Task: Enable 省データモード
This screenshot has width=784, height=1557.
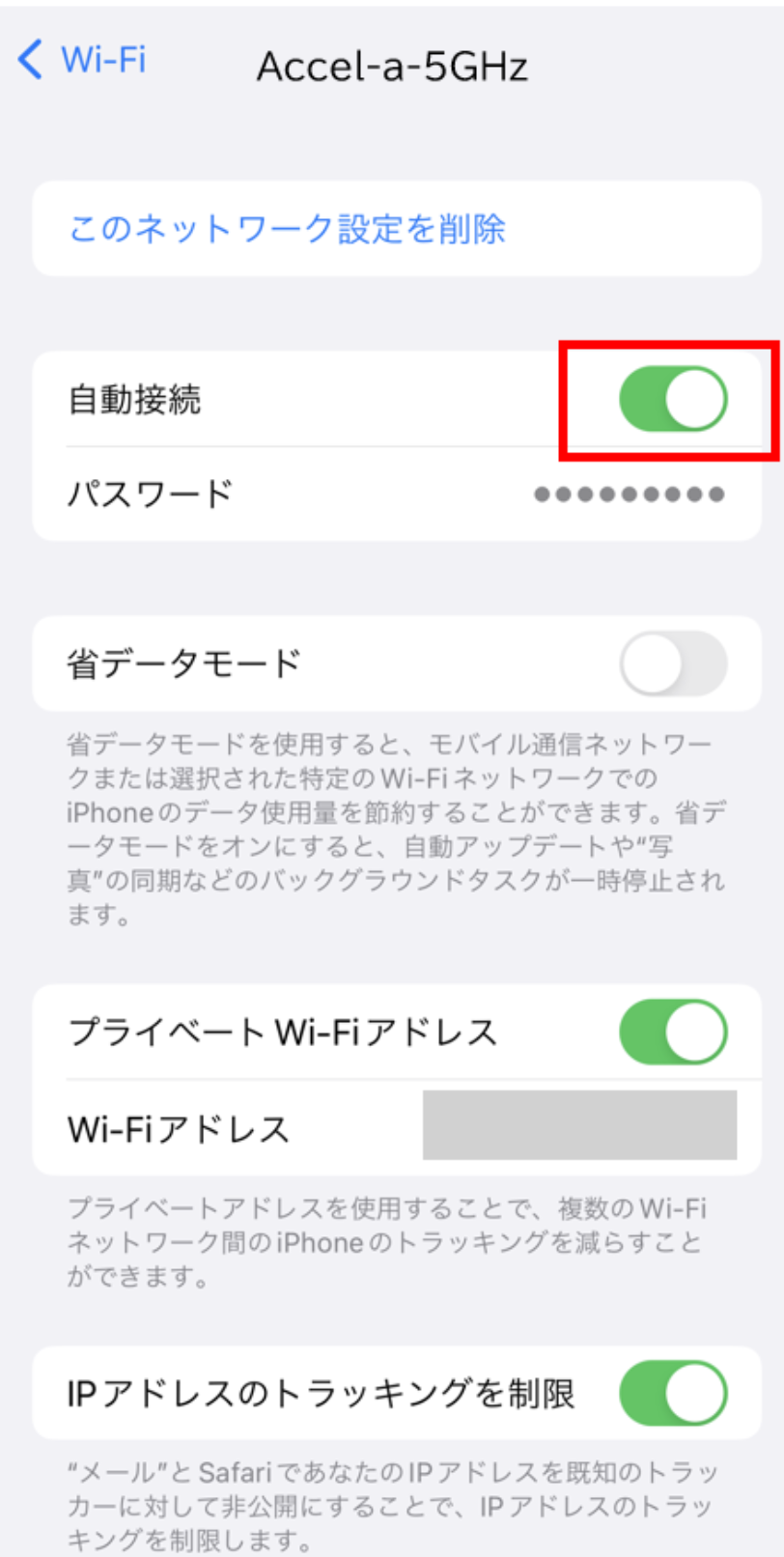Action: (673, 664)
